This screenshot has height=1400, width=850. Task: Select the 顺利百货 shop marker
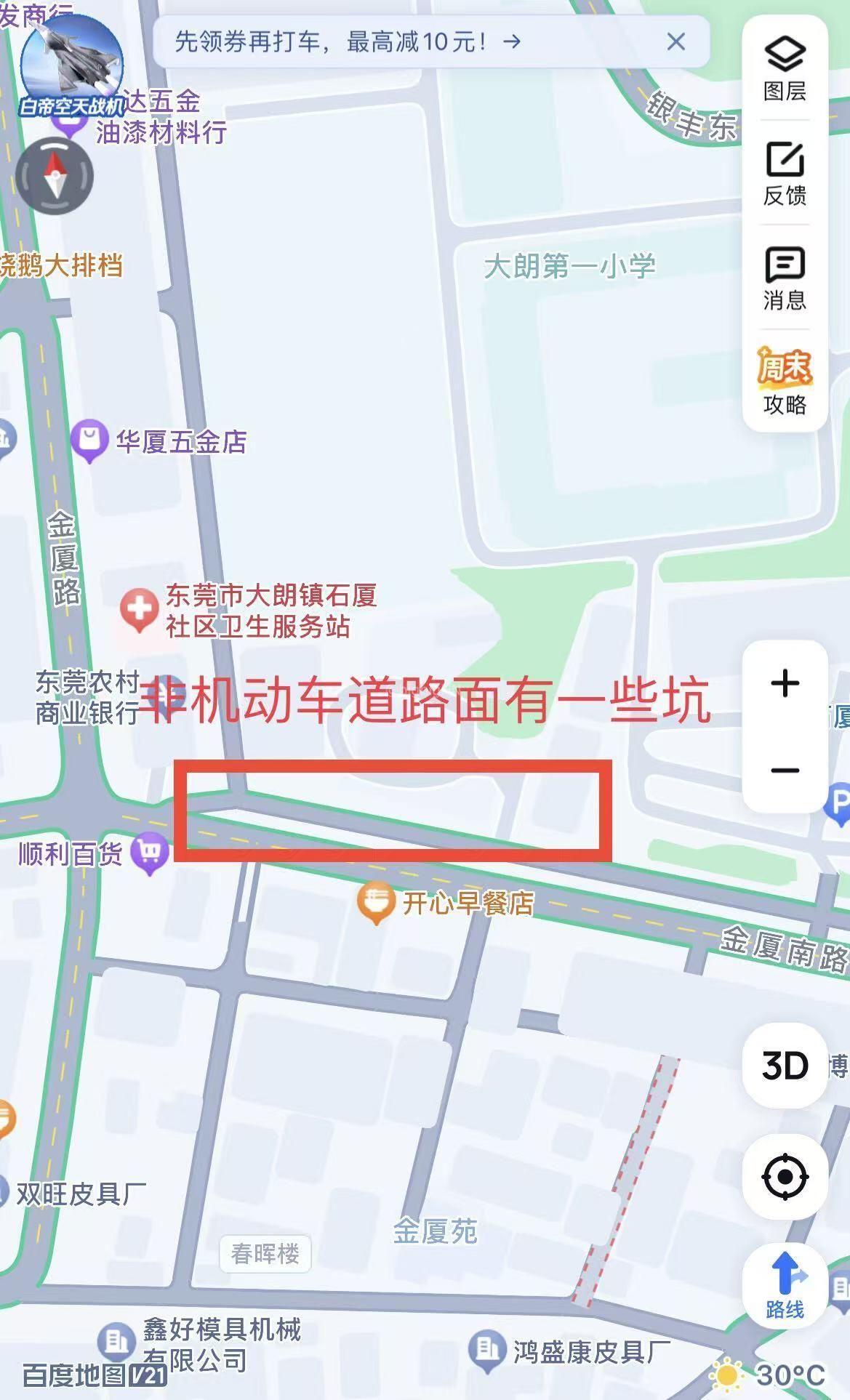point(149,851)
